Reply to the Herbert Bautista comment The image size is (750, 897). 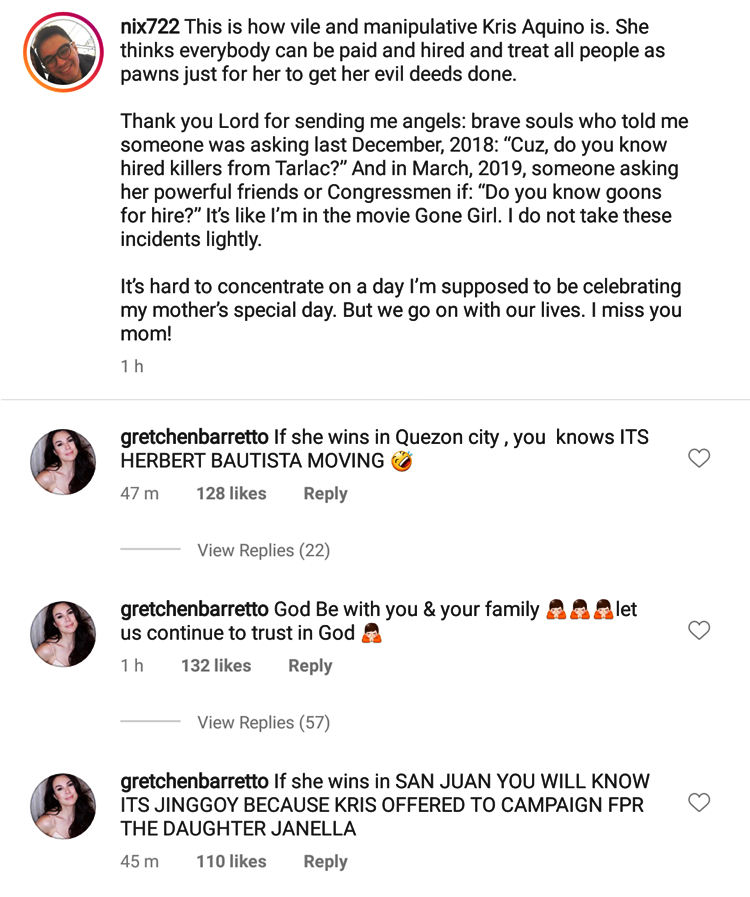[x=324, y=493]
